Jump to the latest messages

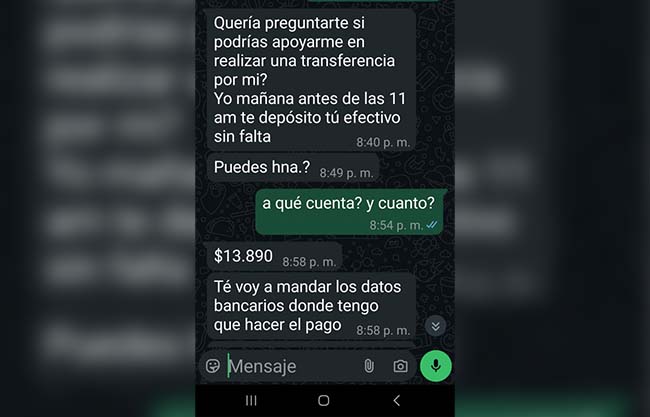pos(434,325)
